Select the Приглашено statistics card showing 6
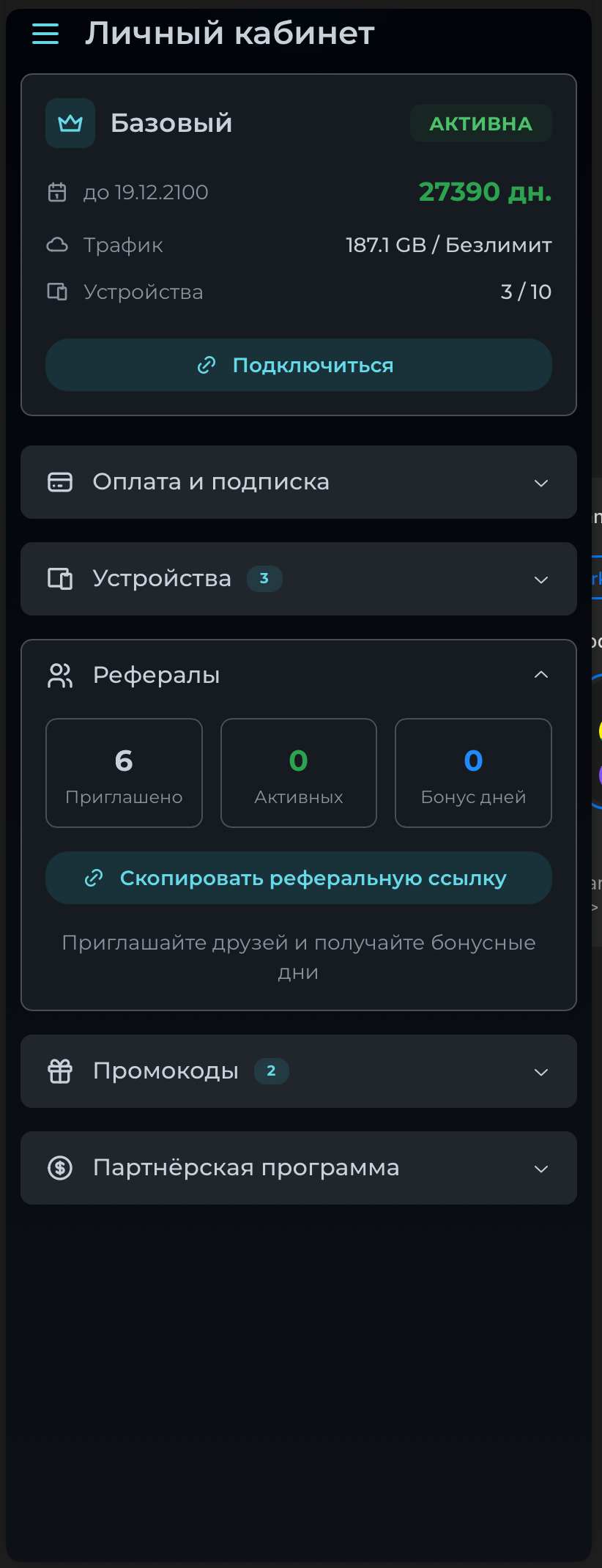602x1568 pixels. click(123, 773)
